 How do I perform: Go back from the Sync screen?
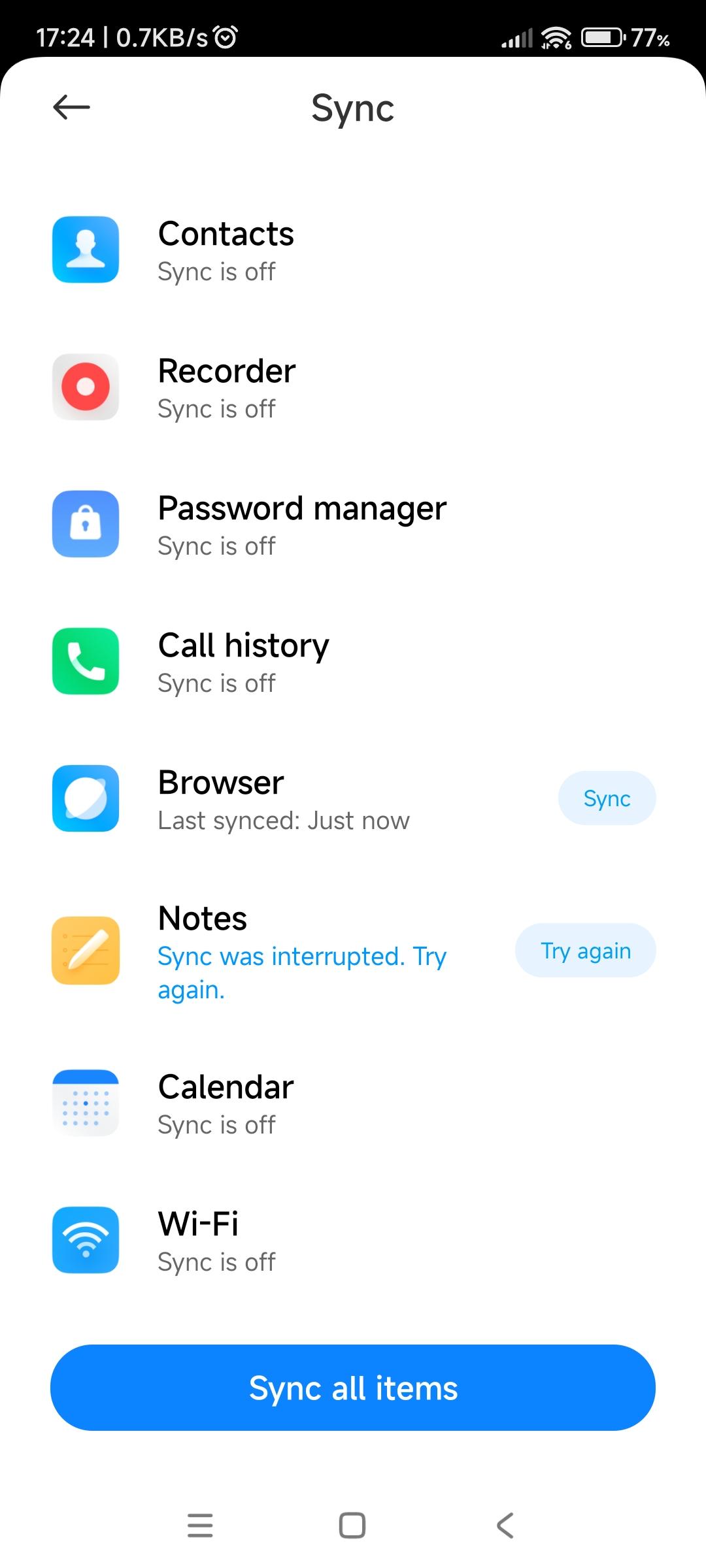coord(71,108)
